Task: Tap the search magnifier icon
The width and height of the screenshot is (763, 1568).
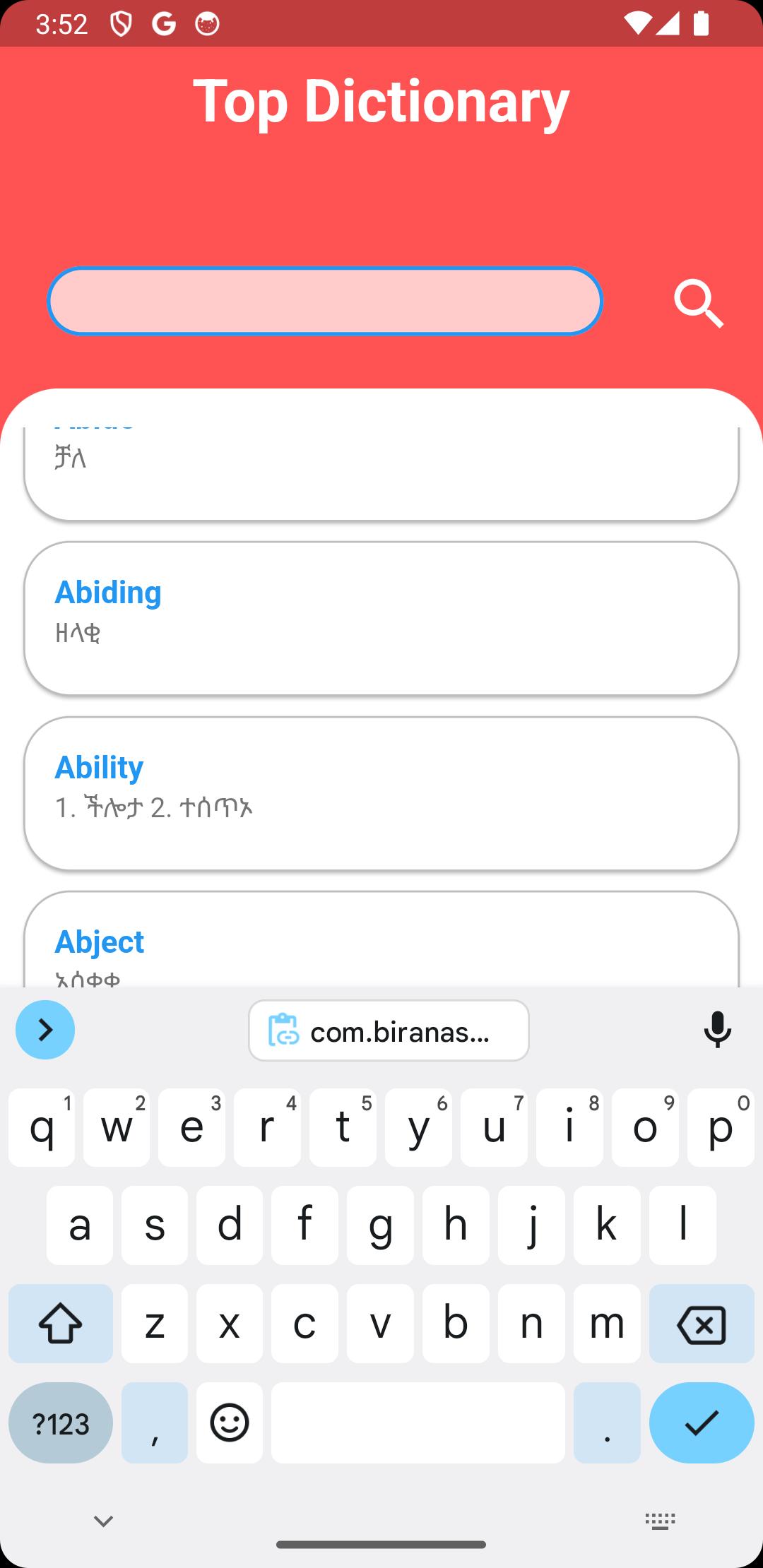Action: coord(699,303)
